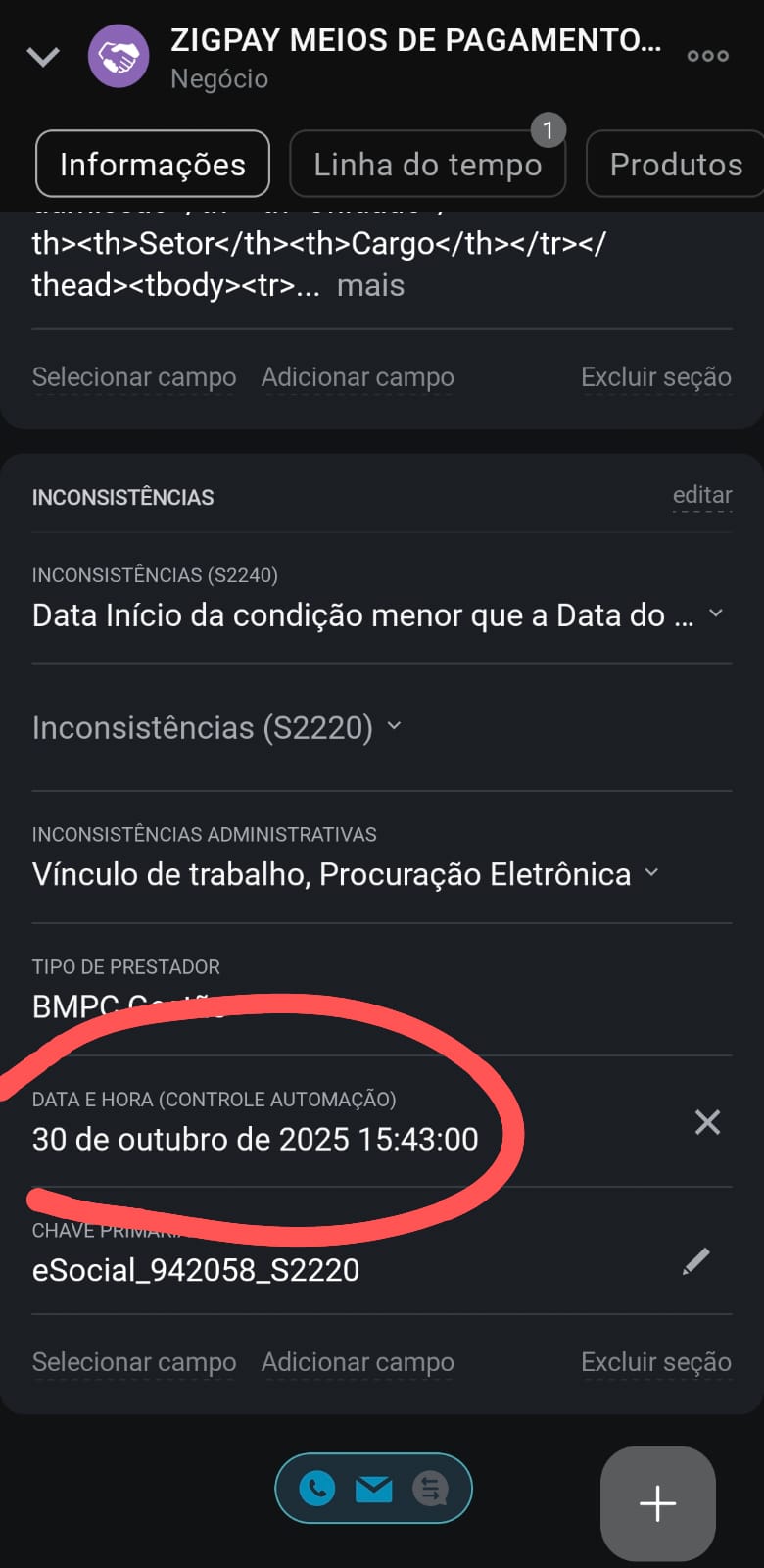
Task: Clear the Data e Hora value with the X
Action: [x=707, y=1122]
